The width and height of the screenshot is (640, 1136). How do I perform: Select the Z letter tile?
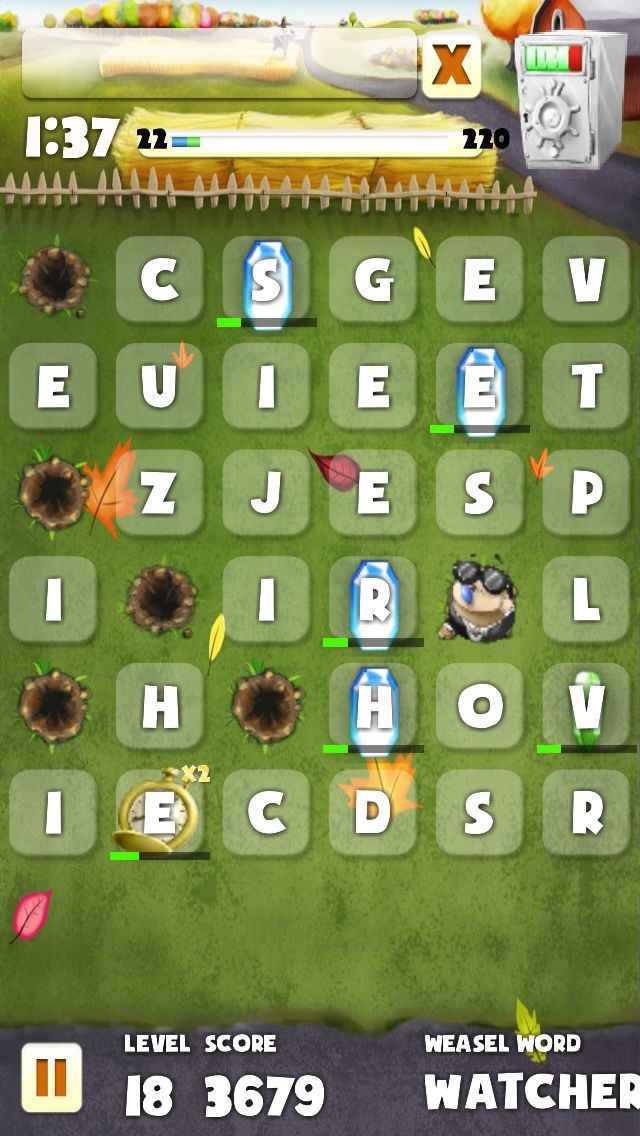(x=159, y=493)
